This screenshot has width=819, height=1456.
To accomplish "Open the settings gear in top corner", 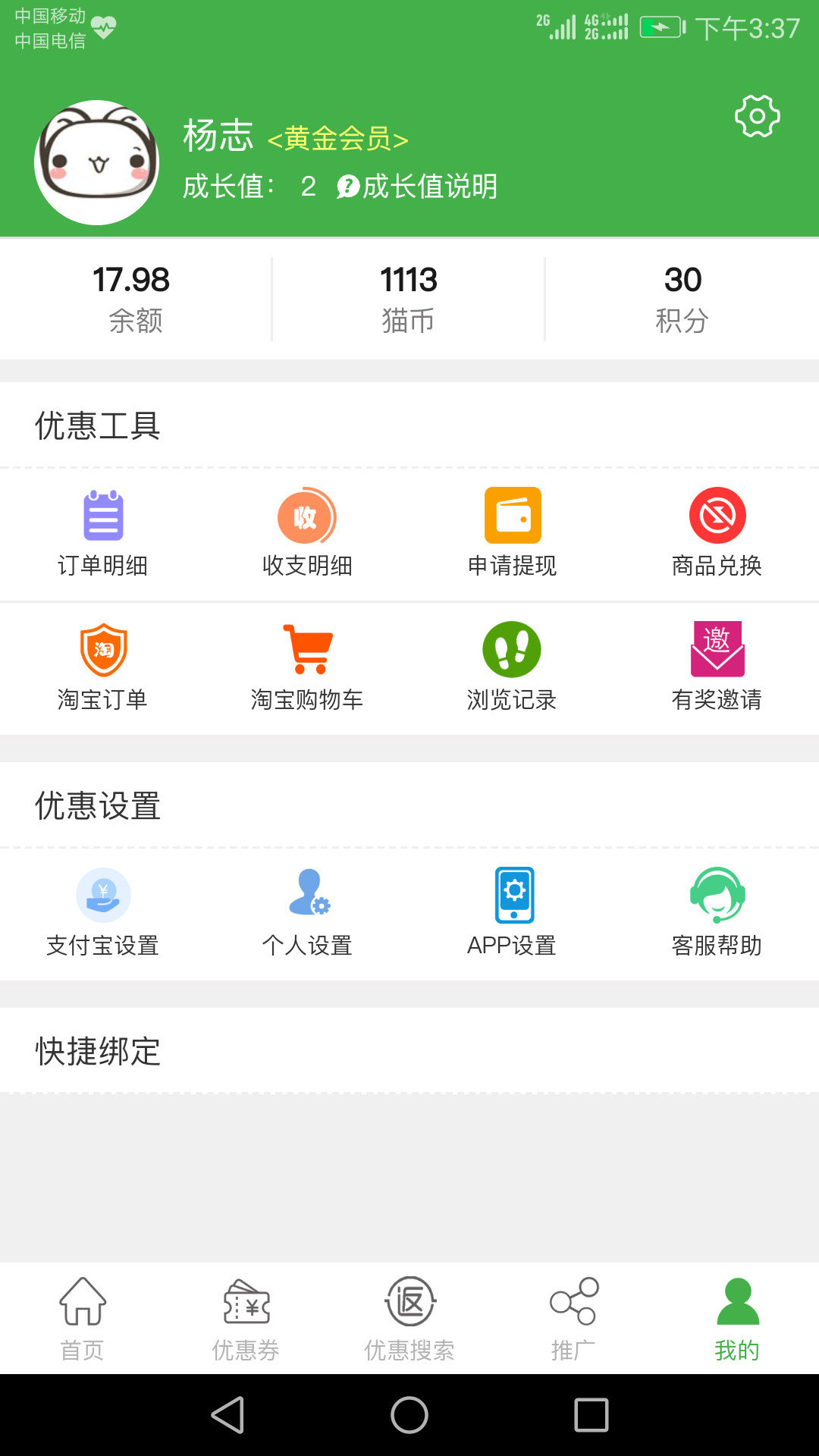I will [x=757, y=116].
